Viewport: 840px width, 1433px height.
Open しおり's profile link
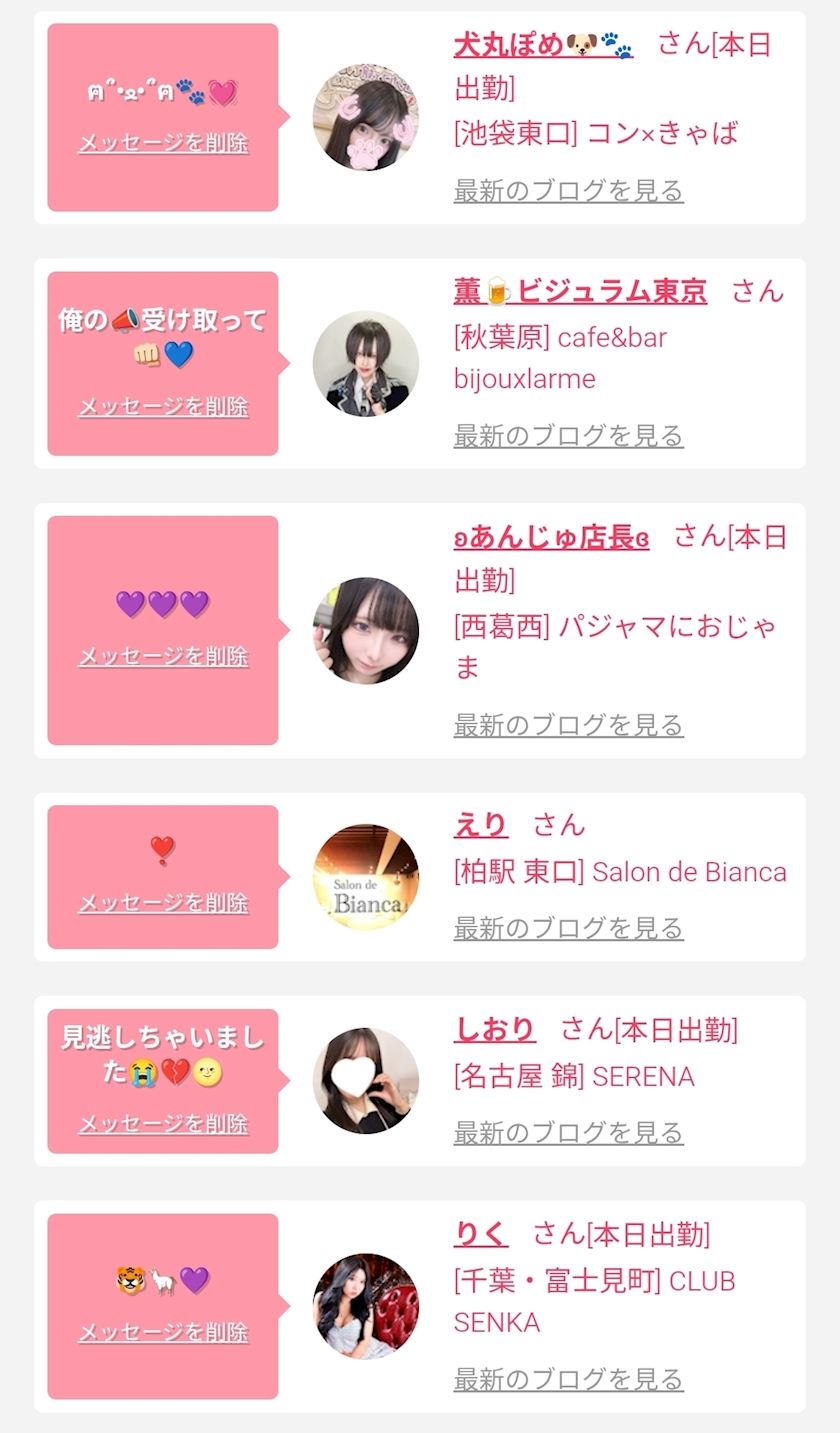tap(494, 1029)
